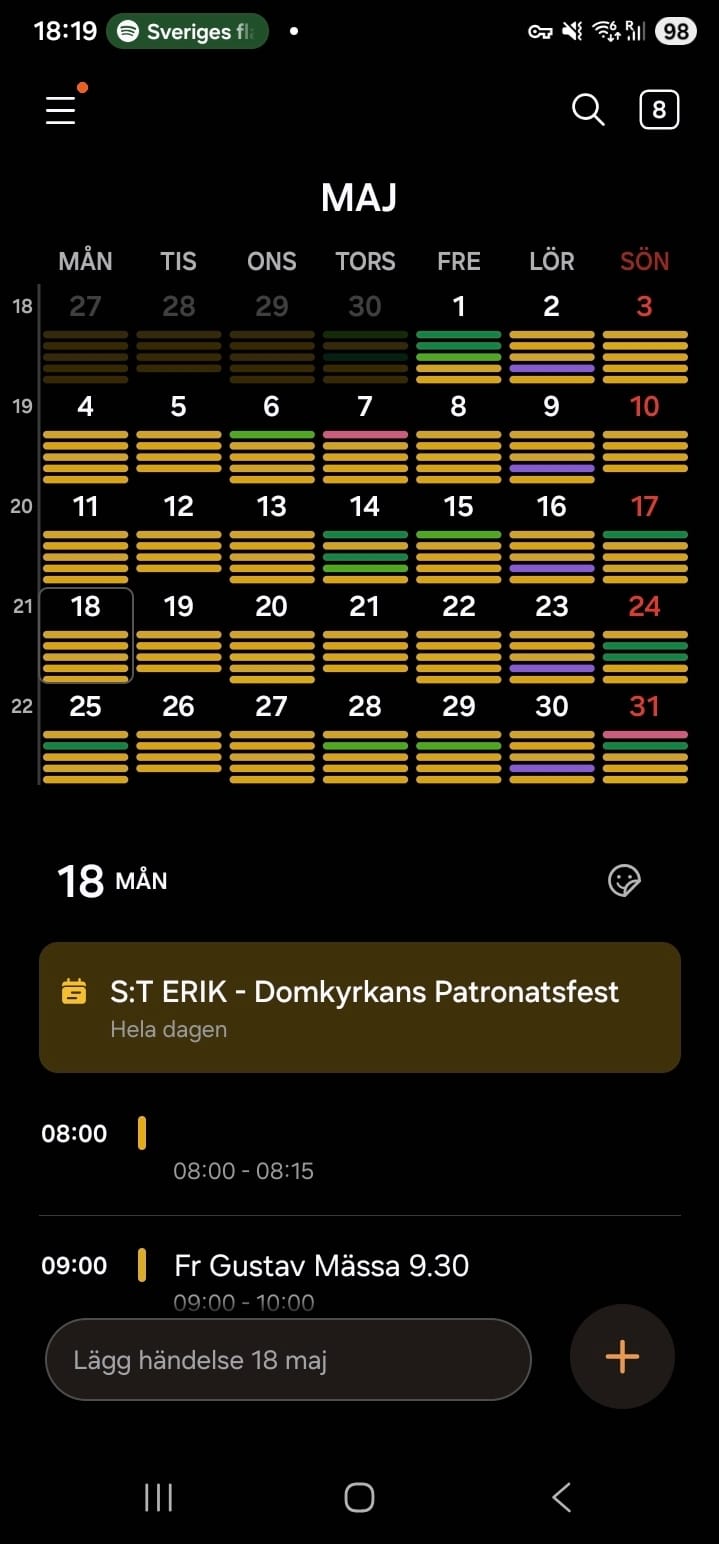Open the MAJ month picker title
This screenshot has width=719, height=1544.
pyautogui.click(x=359, y=198)
